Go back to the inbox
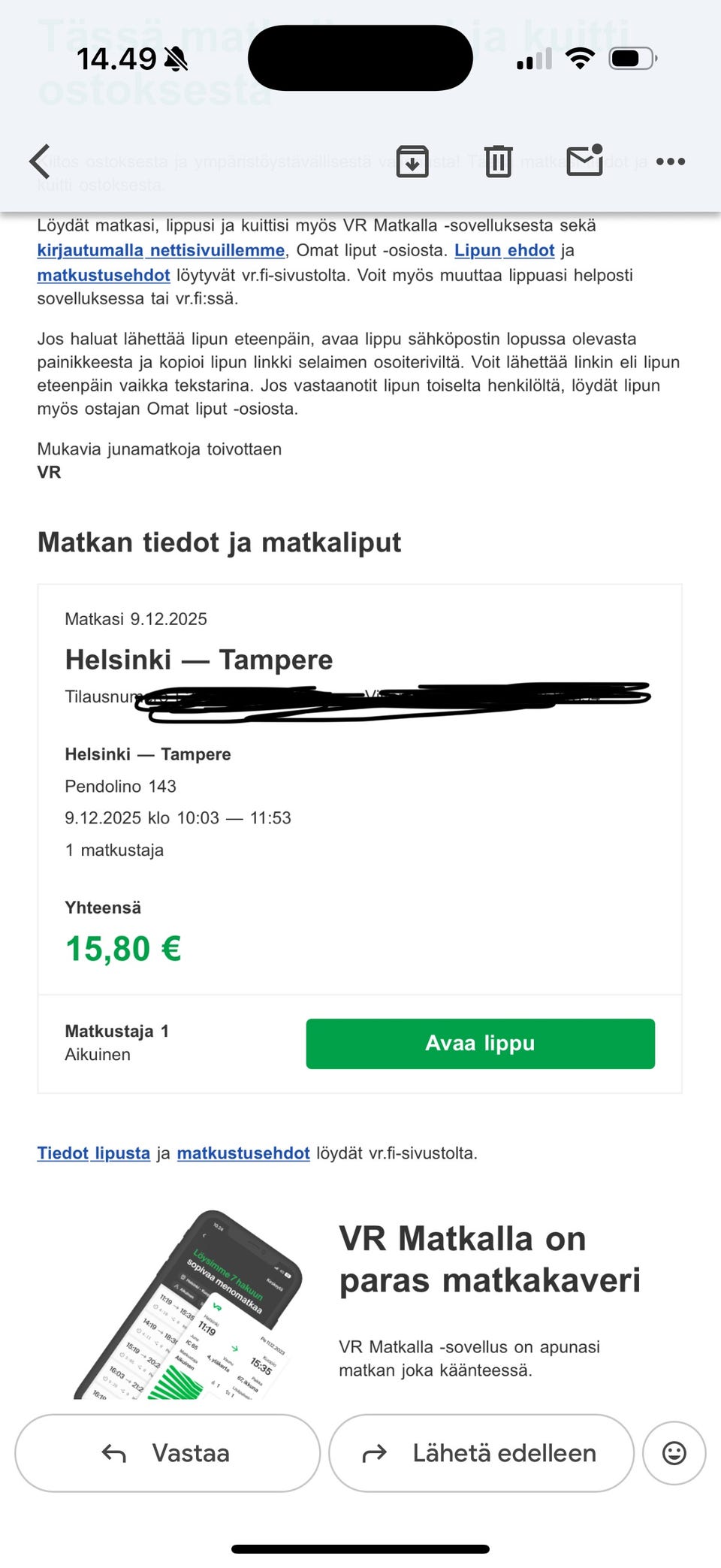 point(41,161)
